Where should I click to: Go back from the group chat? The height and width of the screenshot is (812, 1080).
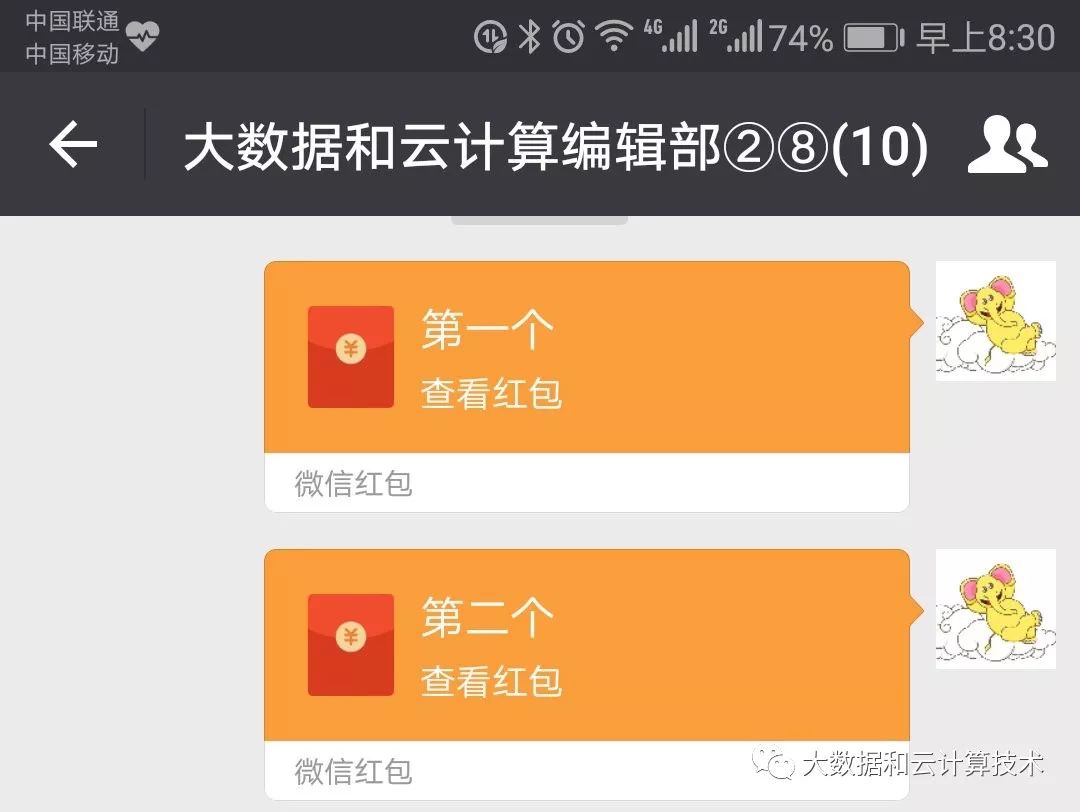73,146
